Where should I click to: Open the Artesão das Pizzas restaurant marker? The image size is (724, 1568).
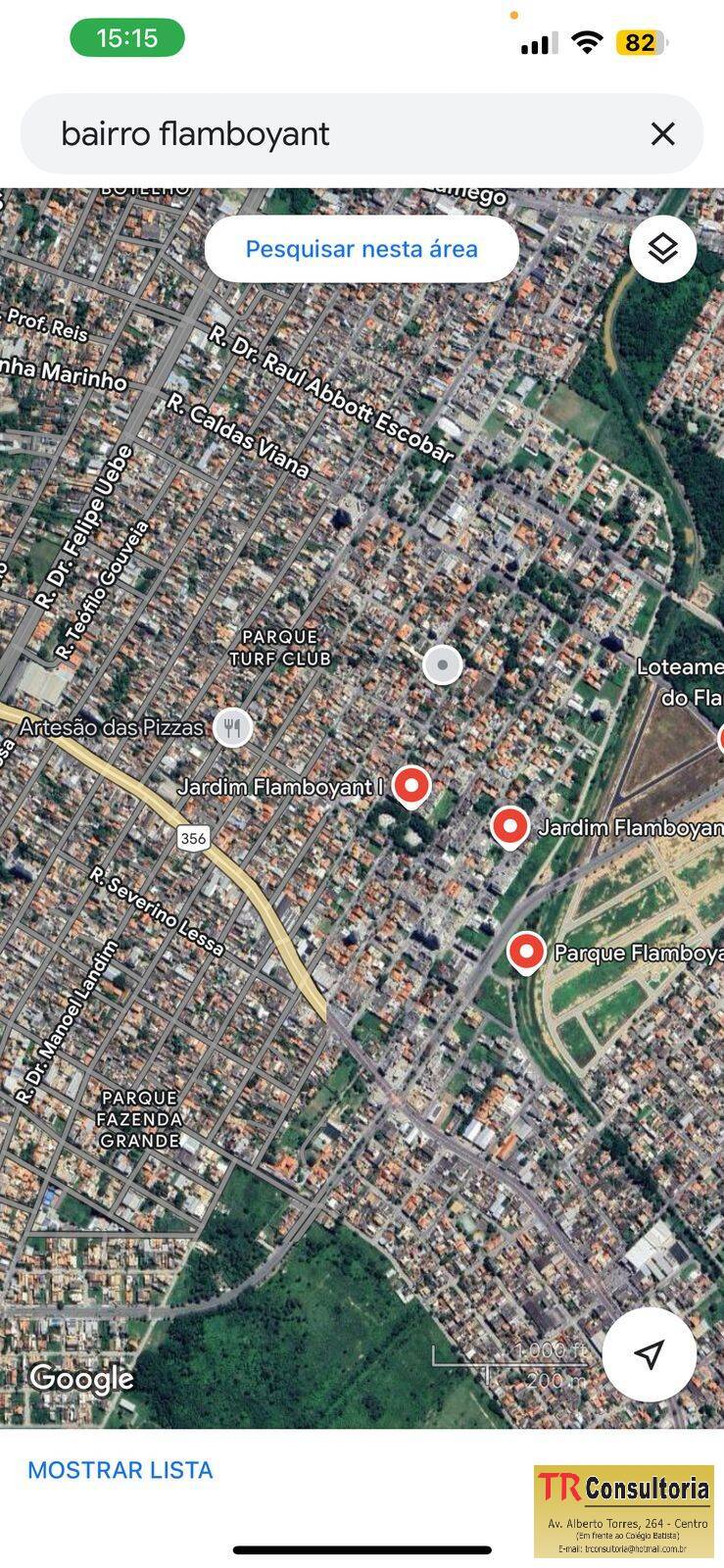(232, 727)
